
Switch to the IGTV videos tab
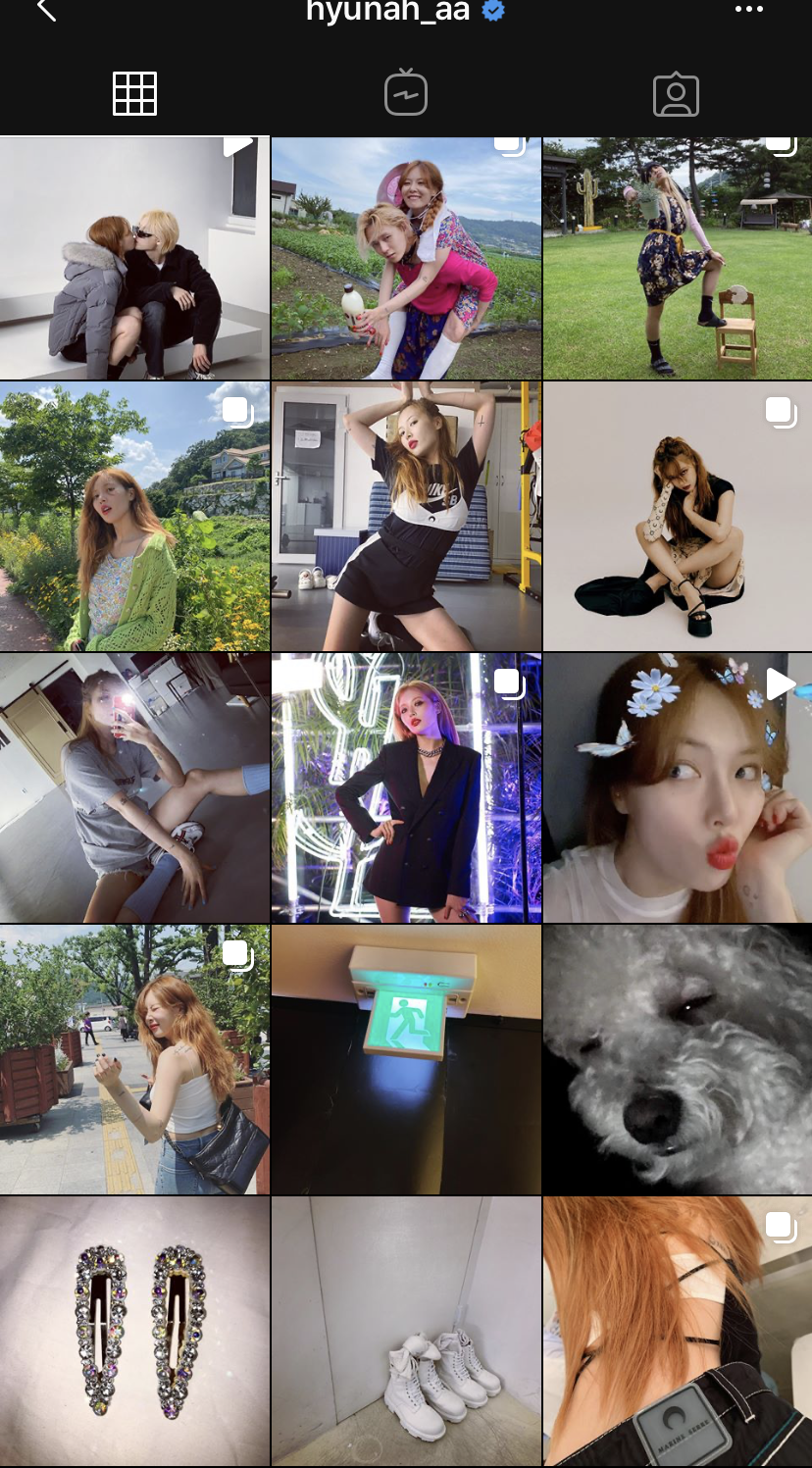[x=406, y=94]
